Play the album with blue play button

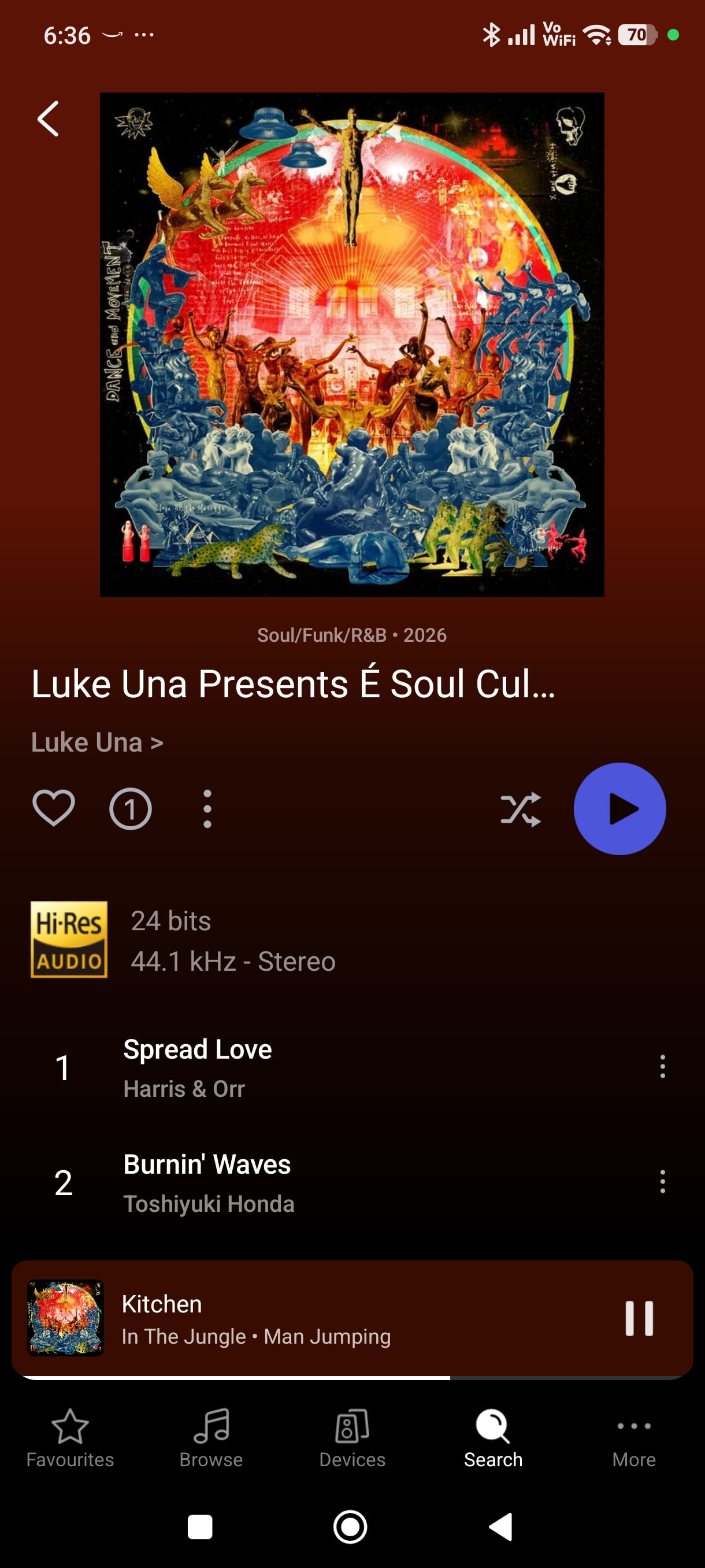click(620, 809)
